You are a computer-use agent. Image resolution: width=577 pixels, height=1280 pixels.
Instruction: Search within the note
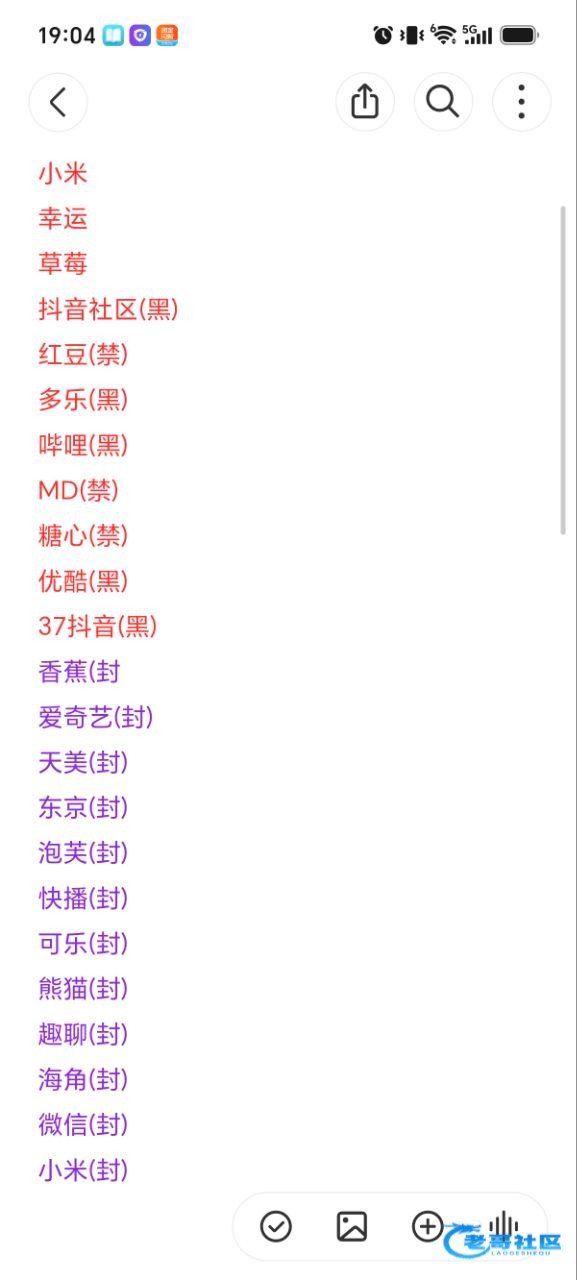pos(443,102)
